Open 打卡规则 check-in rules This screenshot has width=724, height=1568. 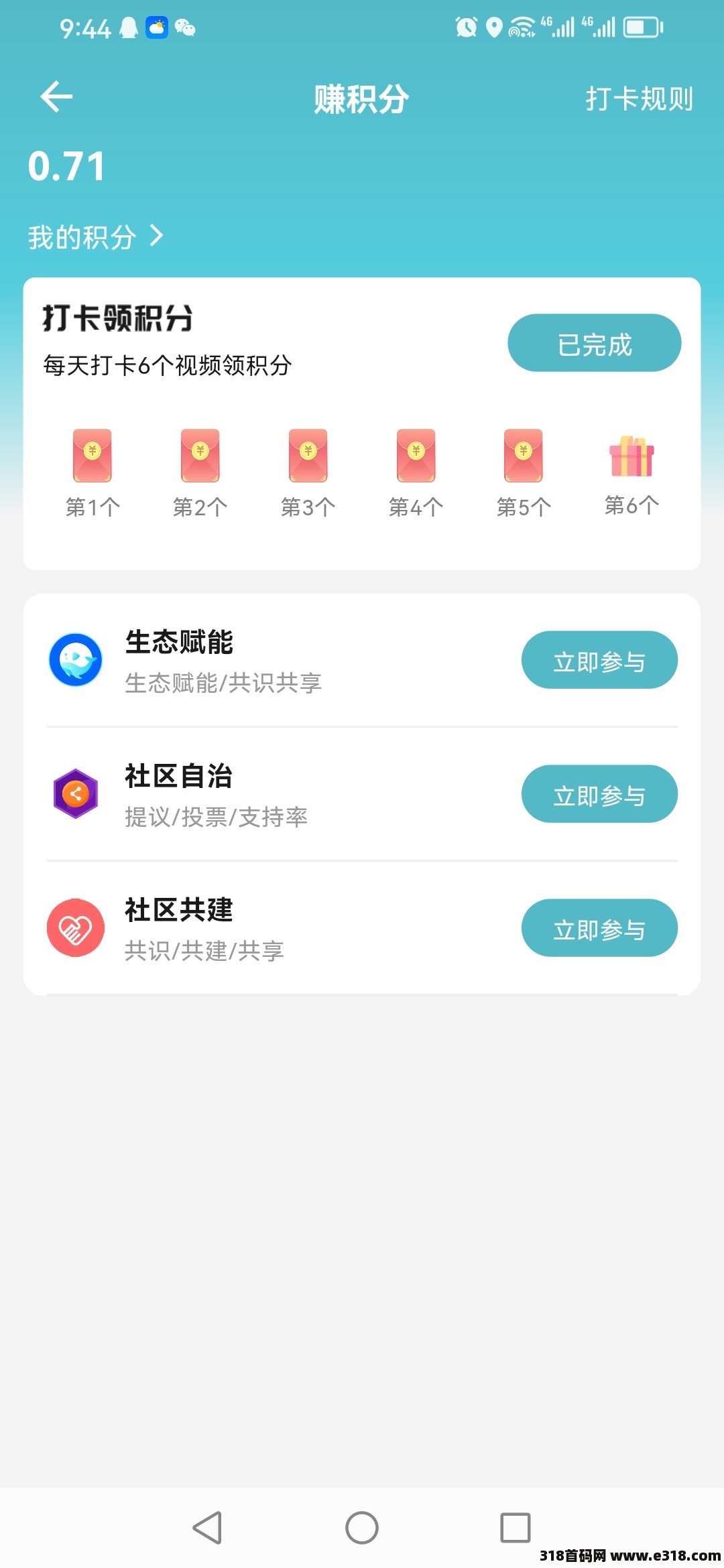(639, 99)
